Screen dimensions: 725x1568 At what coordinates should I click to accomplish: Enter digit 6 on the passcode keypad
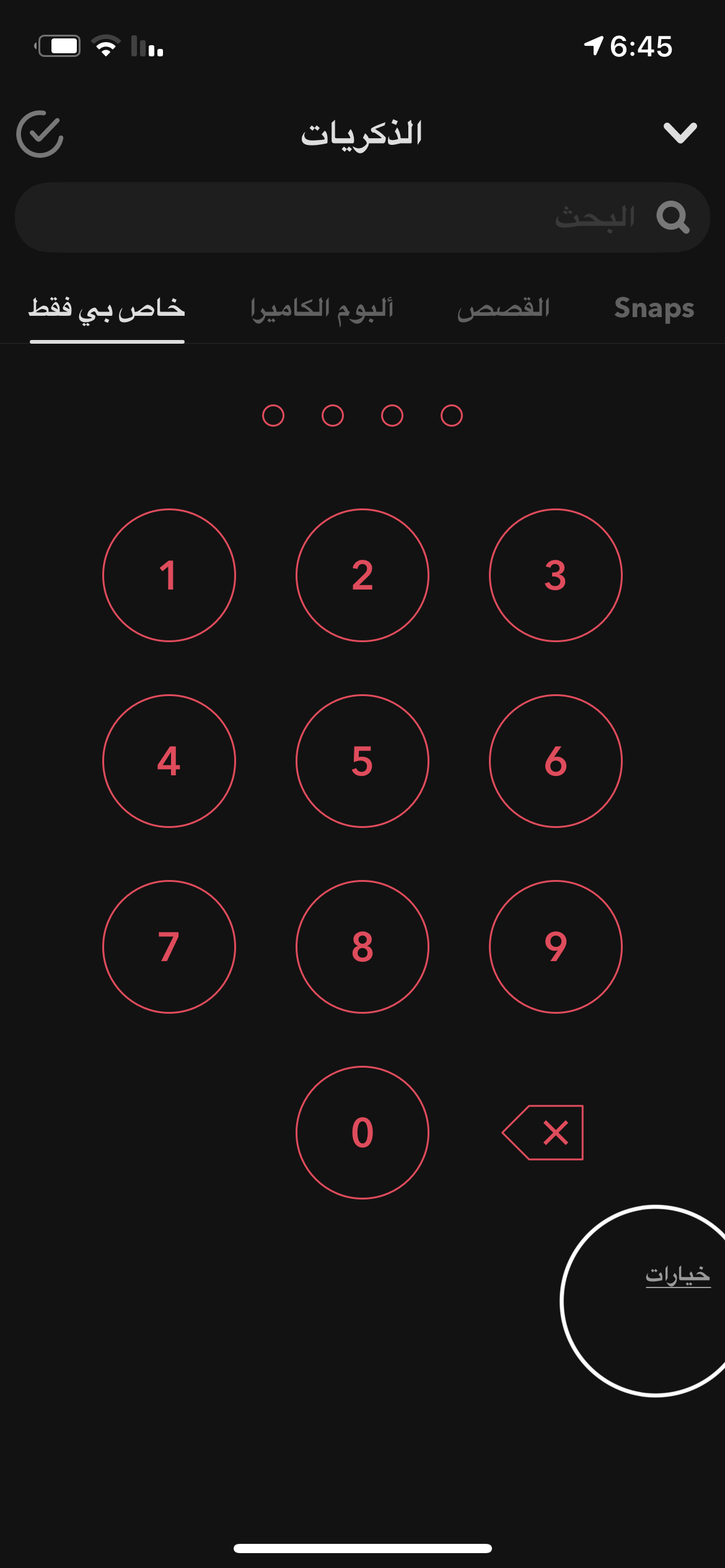click(555, 761)
